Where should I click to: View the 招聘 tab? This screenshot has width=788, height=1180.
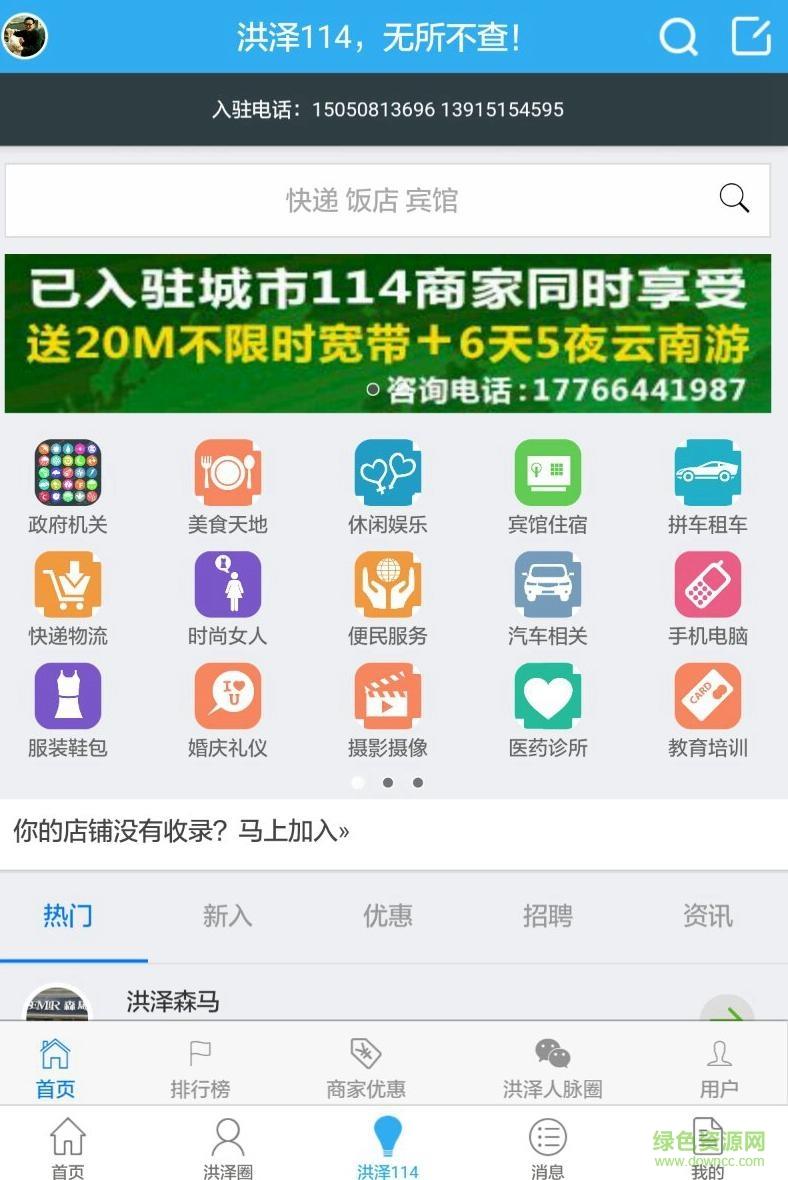pos(548,915)
